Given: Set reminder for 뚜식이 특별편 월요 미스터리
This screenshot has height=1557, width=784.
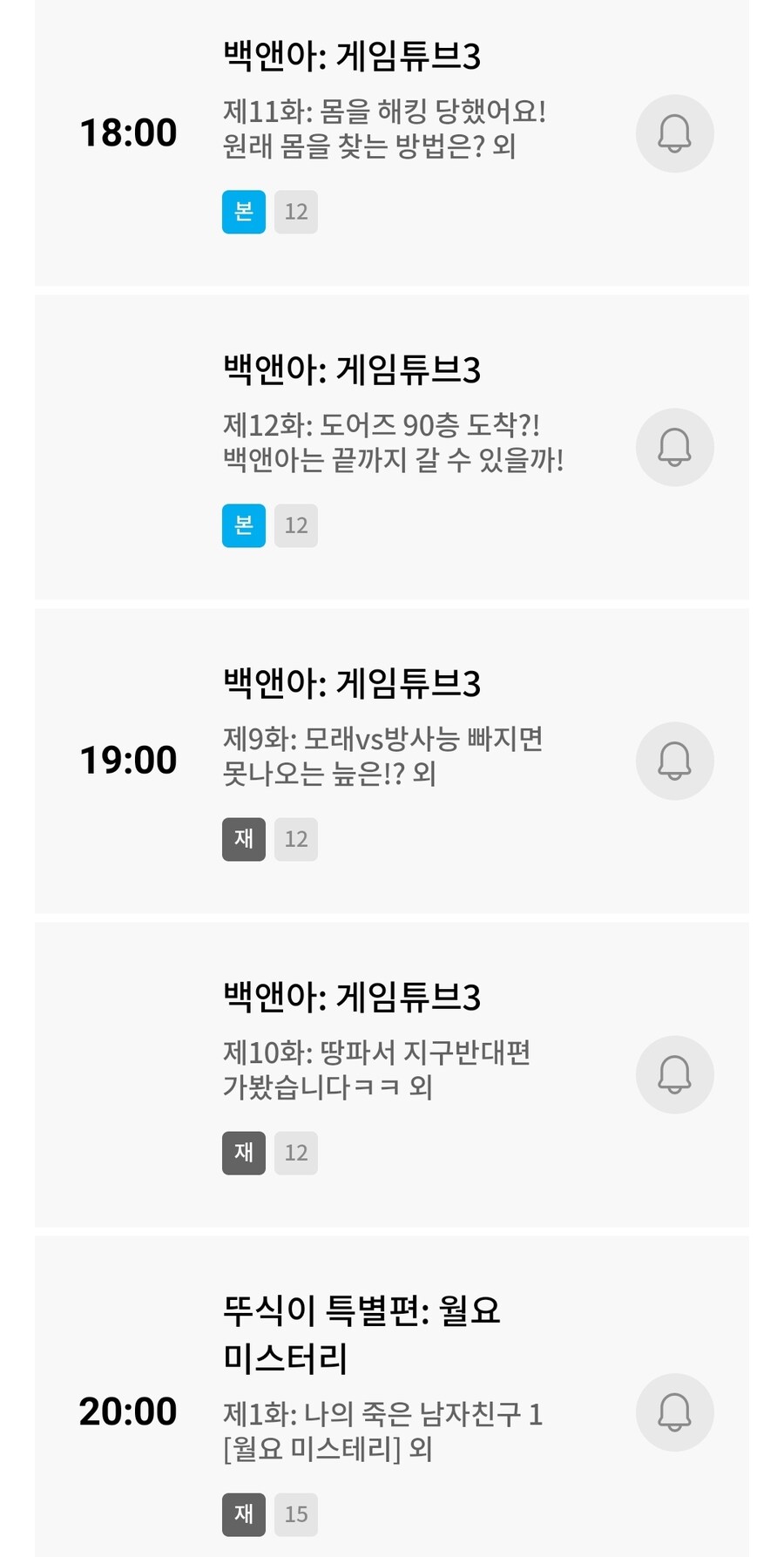Looking at the screenshot, I should (674, 1411).
